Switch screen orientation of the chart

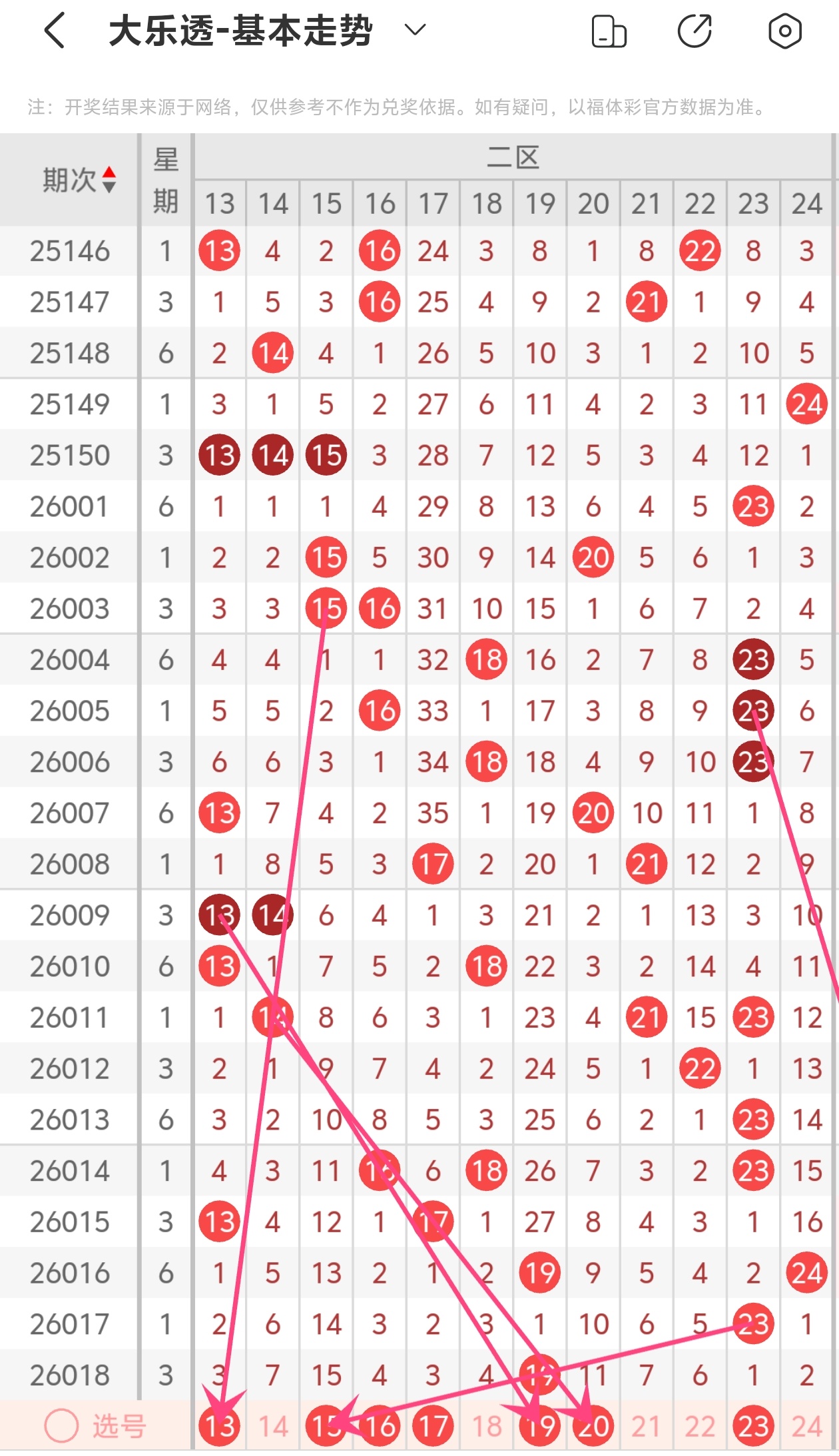click(609, 31)
